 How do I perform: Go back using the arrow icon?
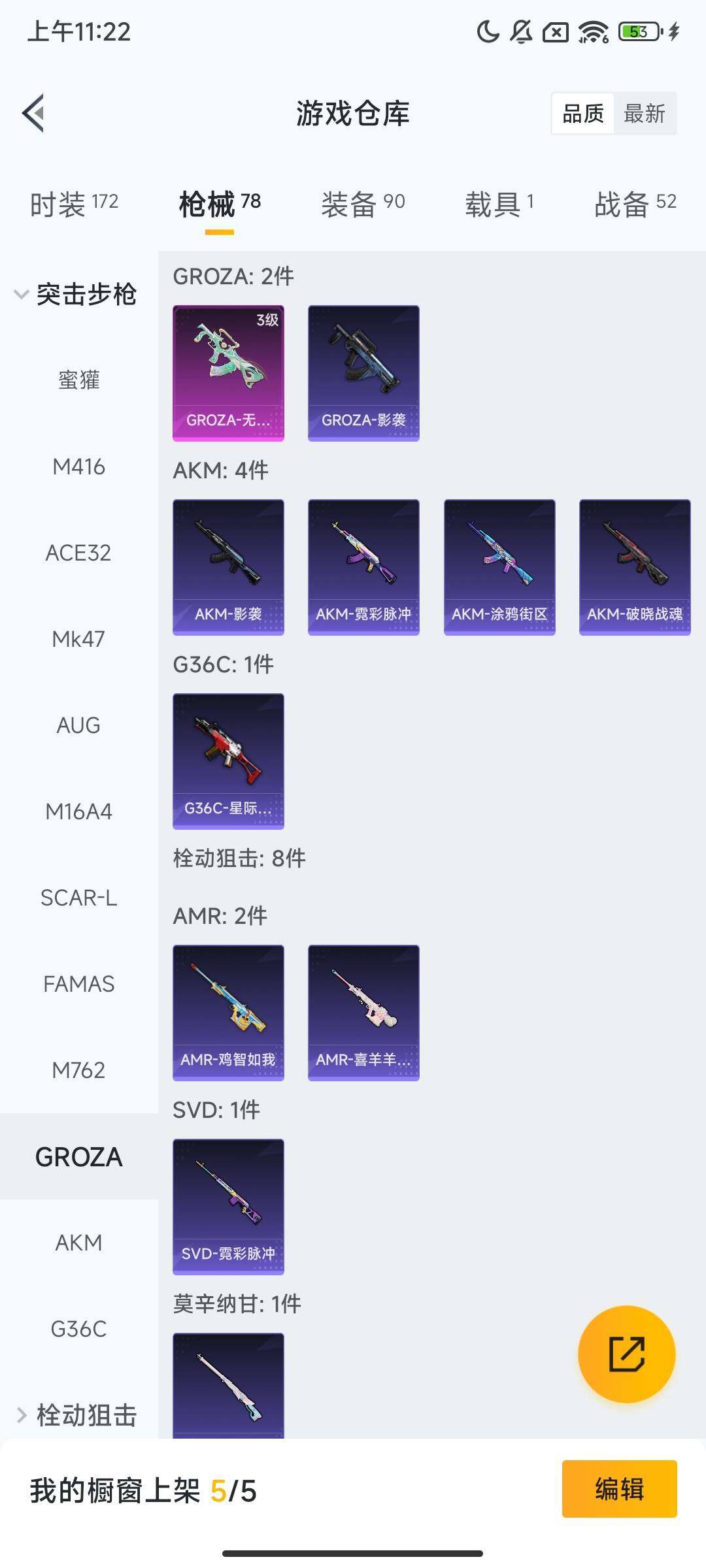coord(34,113)
